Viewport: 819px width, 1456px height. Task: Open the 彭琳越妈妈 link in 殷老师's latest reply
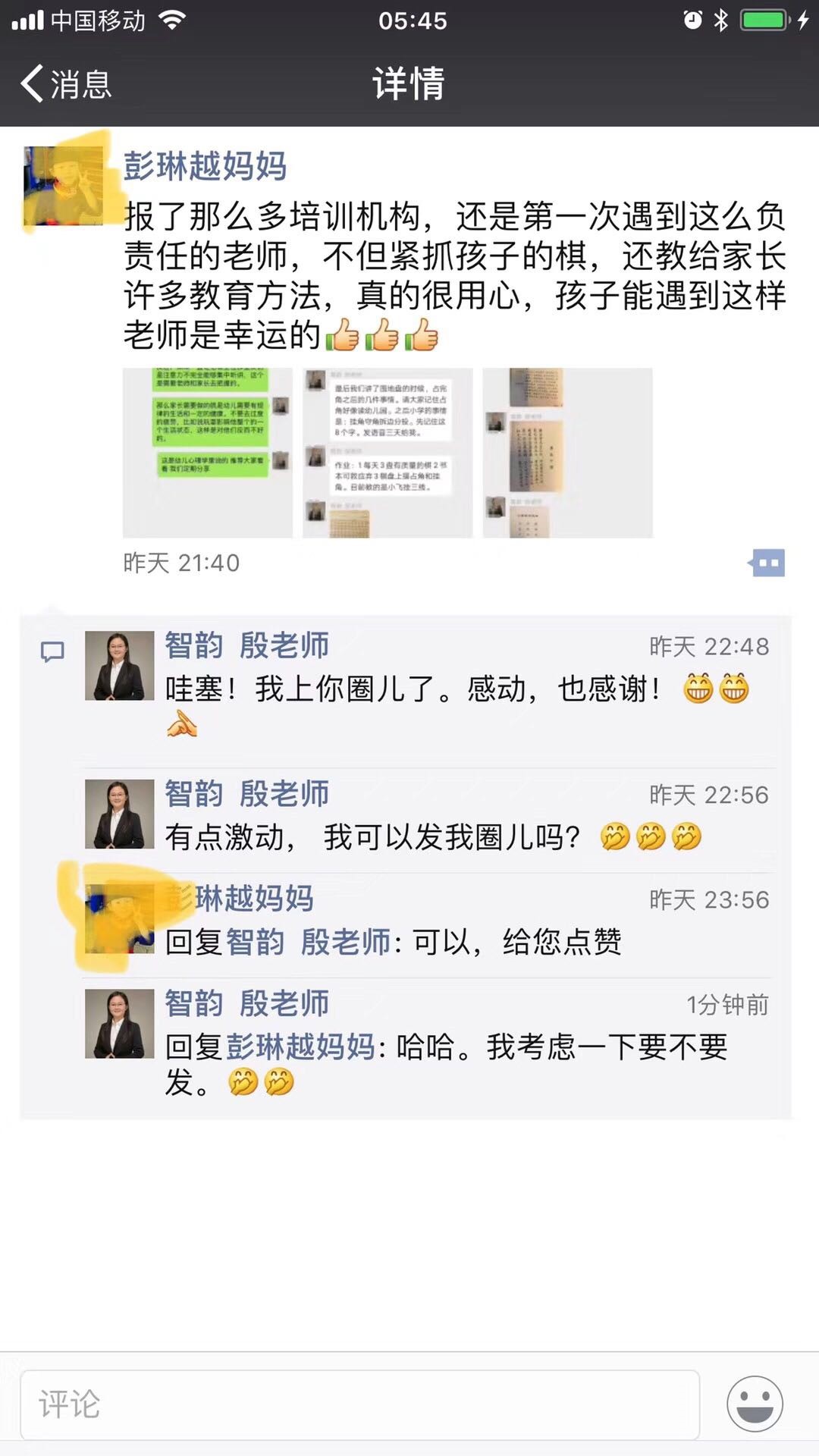pyautogui.click(x=300, y=1047)
